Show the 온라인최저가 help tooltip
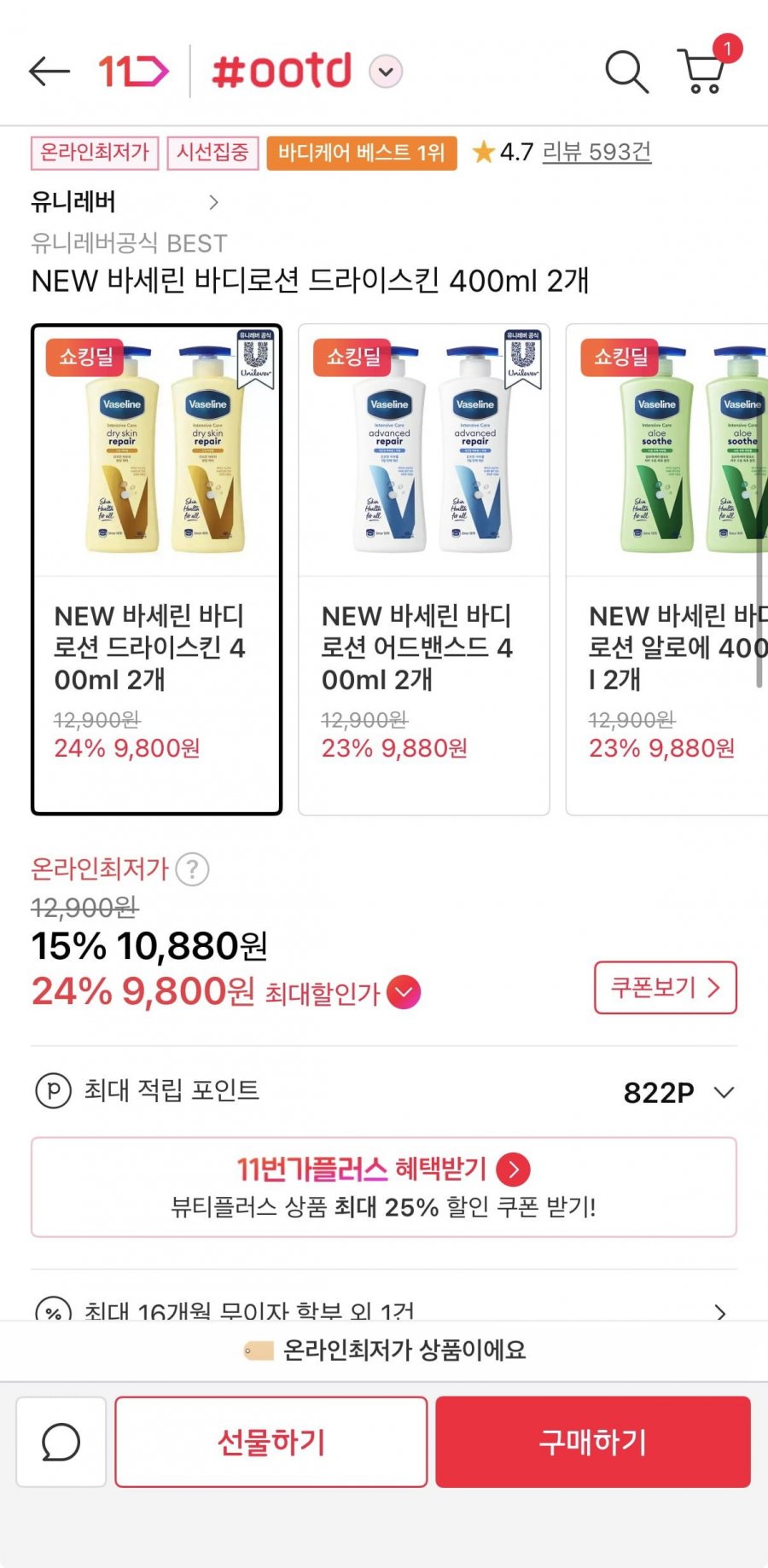Image resolution: width=768 pixels, height=1568 pixels. point(192,869)
